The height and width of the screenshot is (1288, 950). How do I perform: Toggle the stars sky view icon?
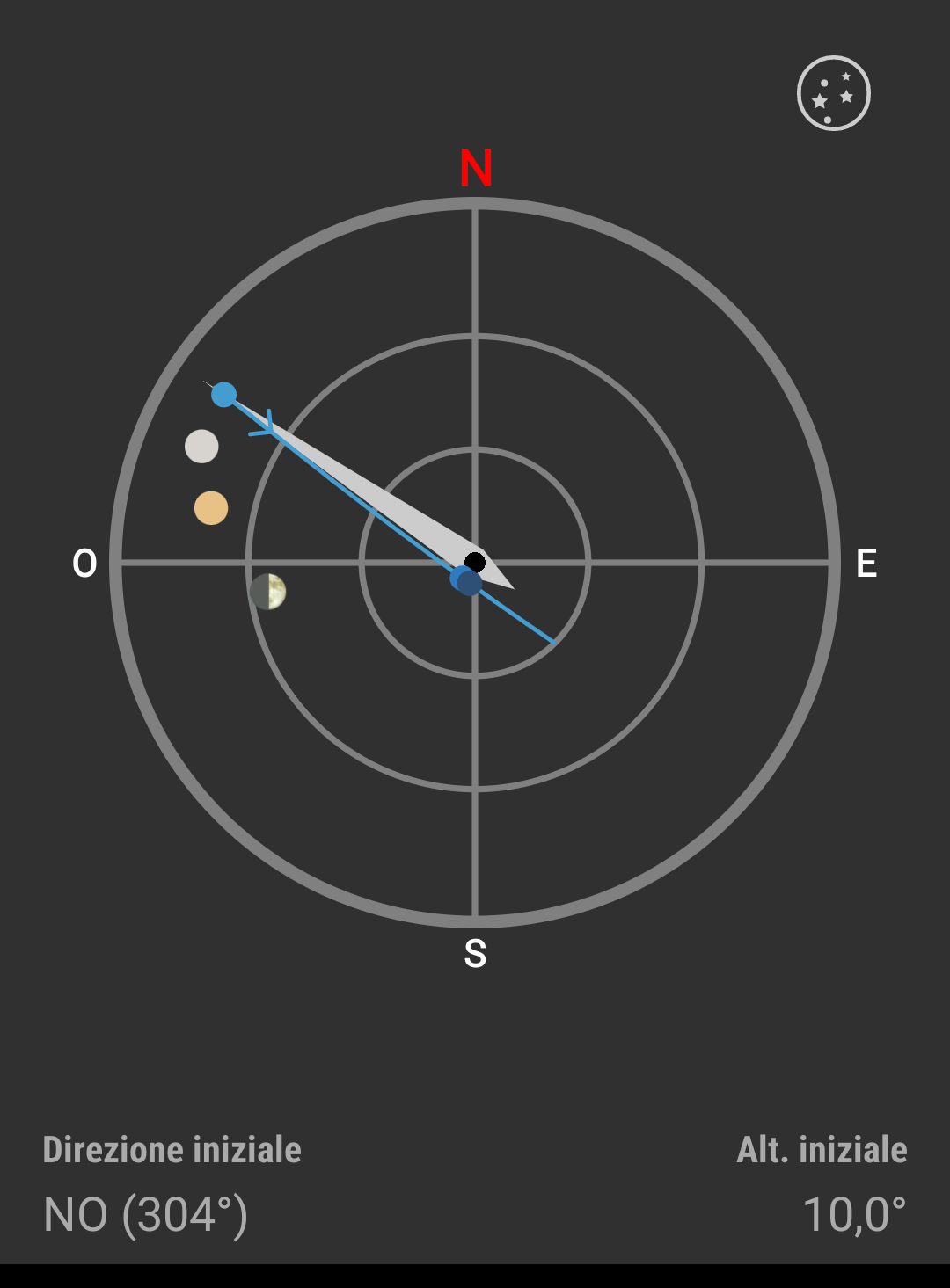tap(833, 94)
